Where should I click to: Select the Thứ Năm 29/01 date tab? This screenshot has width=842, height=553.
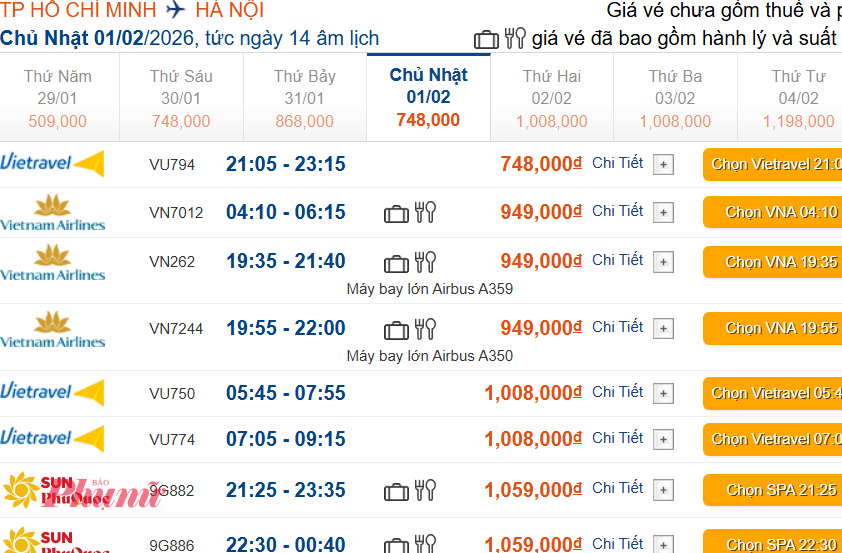coord(58,98)
